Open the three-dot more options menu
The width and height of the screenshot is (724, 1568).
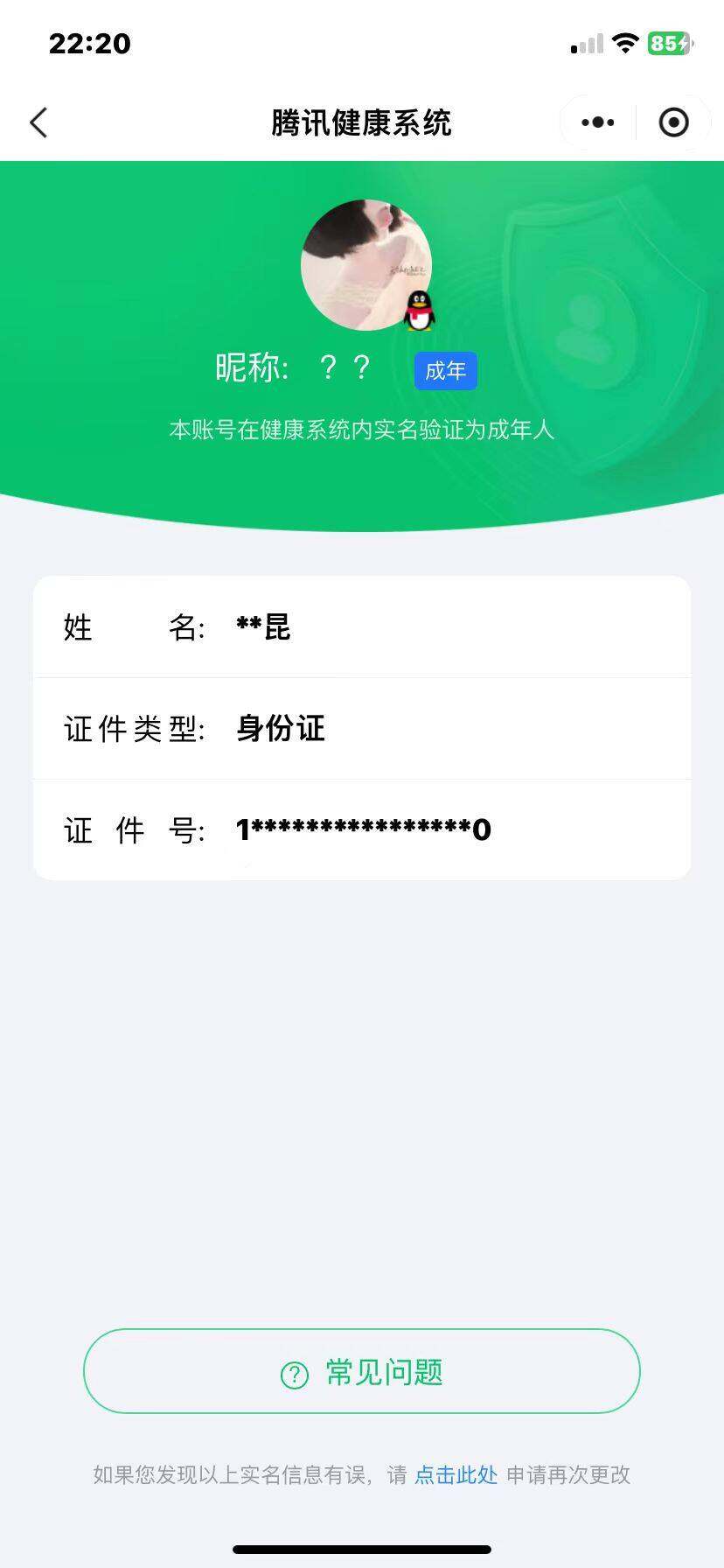[598, 122]
